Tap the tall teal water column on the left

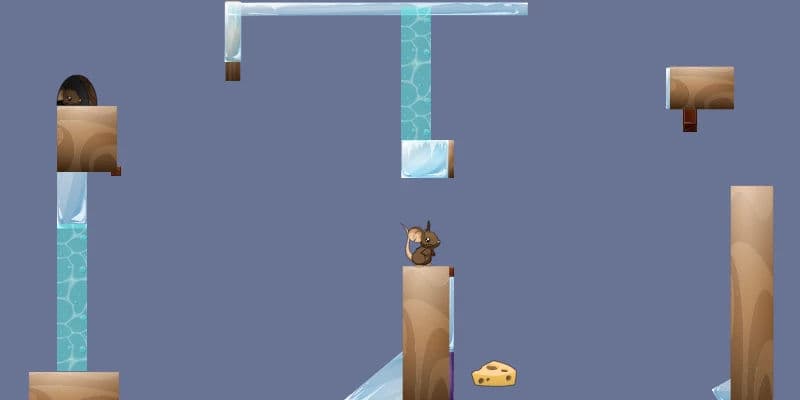(x=71, y=297)
